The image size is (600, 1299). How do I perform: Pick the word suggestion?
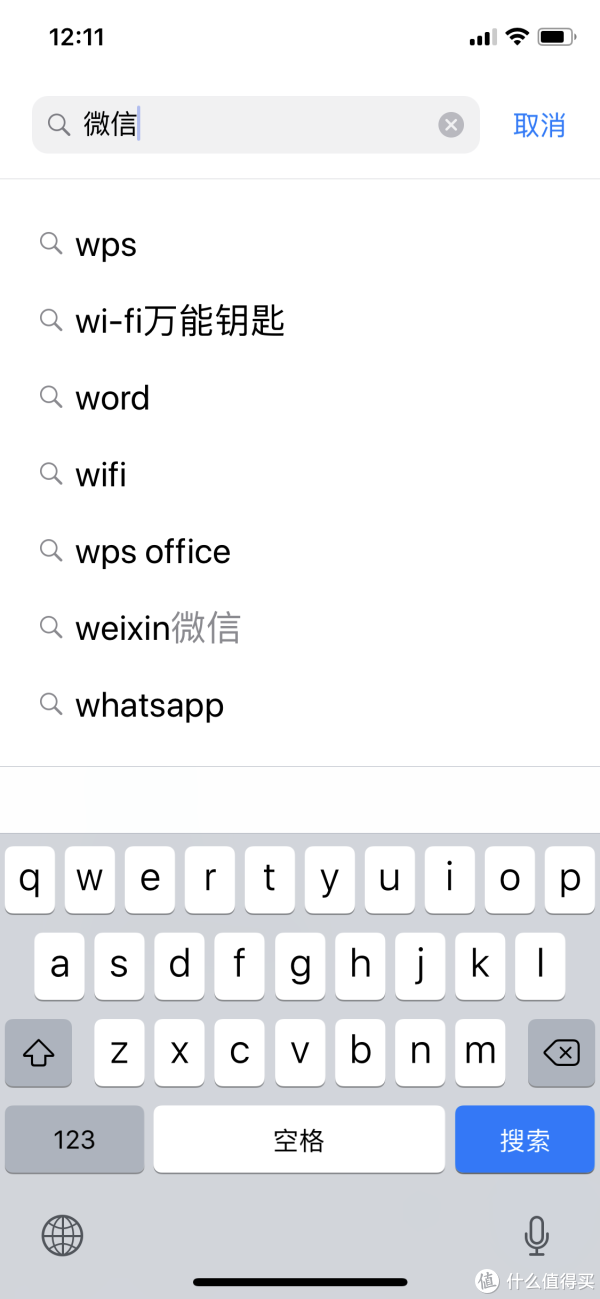coord(300,398)
